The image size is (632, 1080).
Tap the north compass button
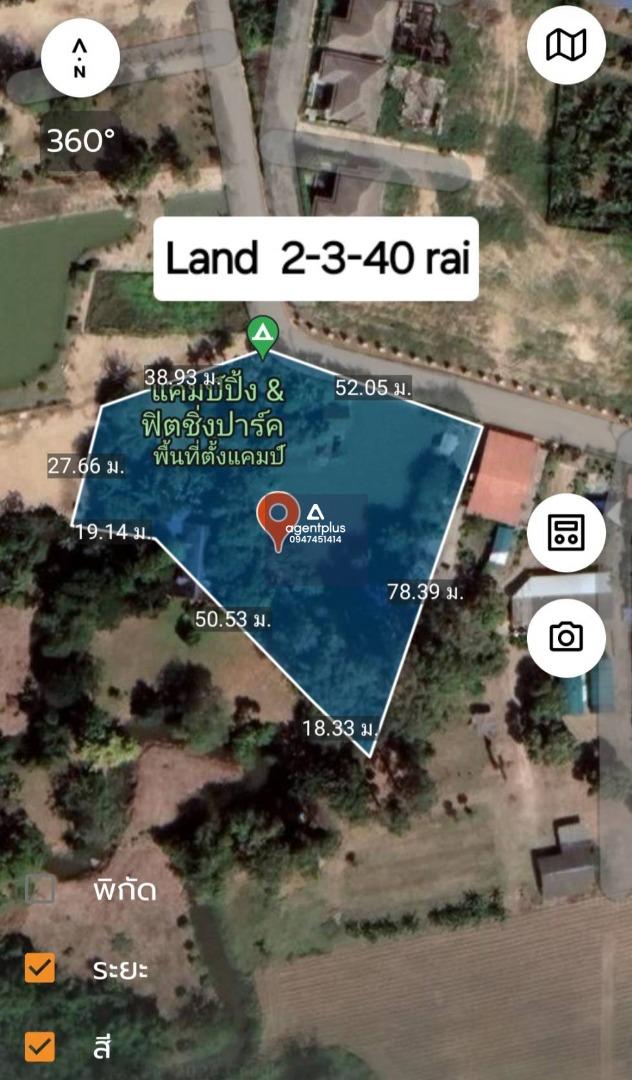click(x=80, y=59)
